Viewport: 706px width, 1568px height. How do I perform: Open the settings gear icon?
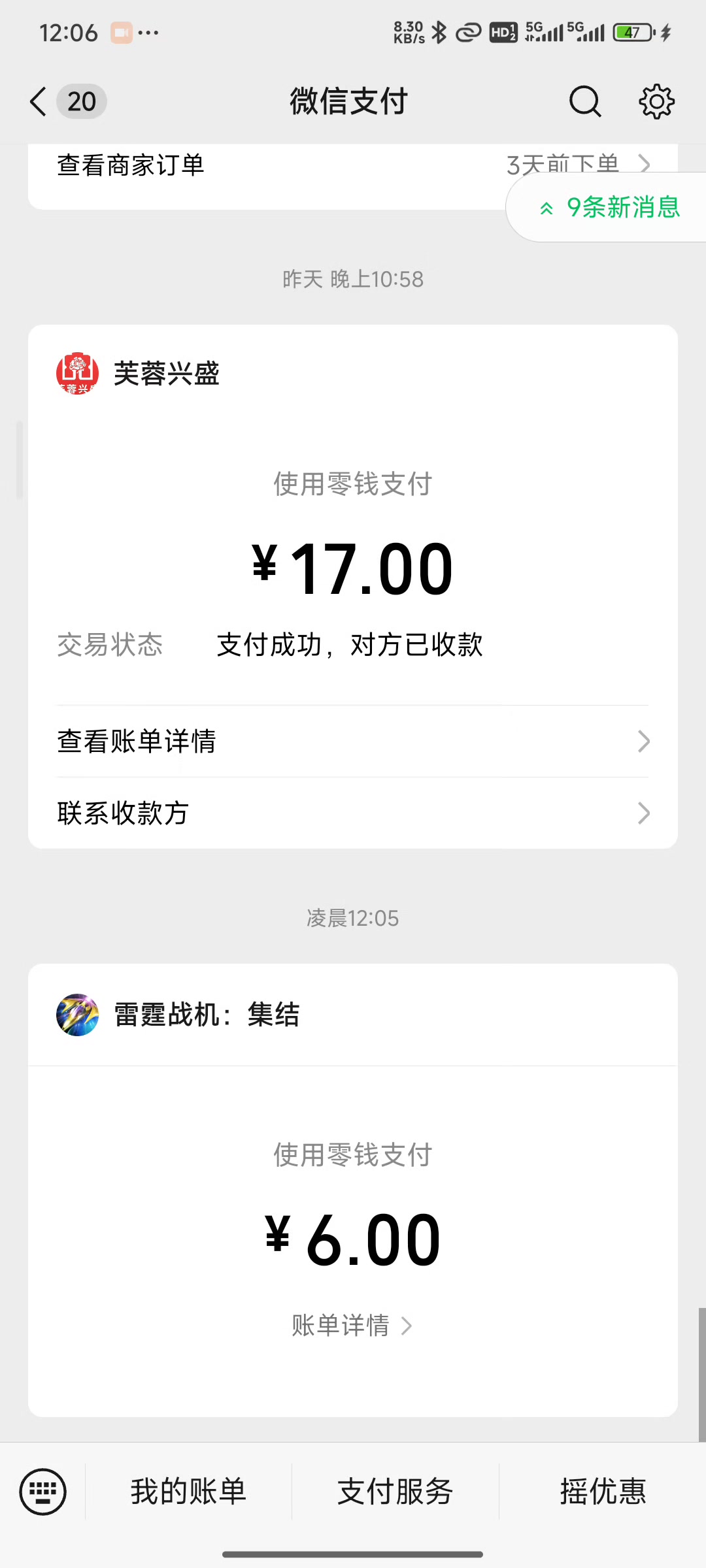656,101
